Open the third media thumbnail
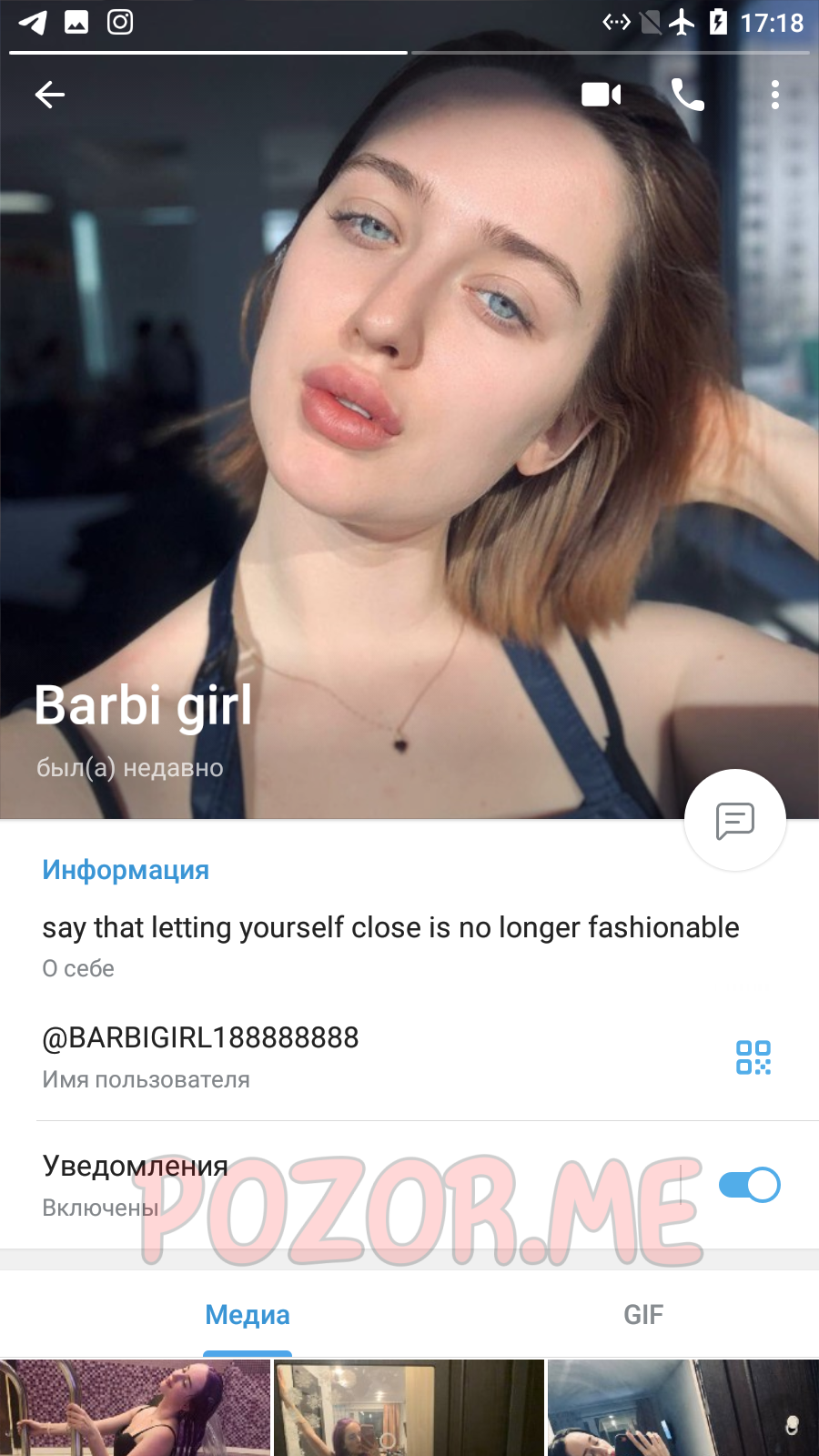Viewport: 819px width, 1456px height. 683,1408
